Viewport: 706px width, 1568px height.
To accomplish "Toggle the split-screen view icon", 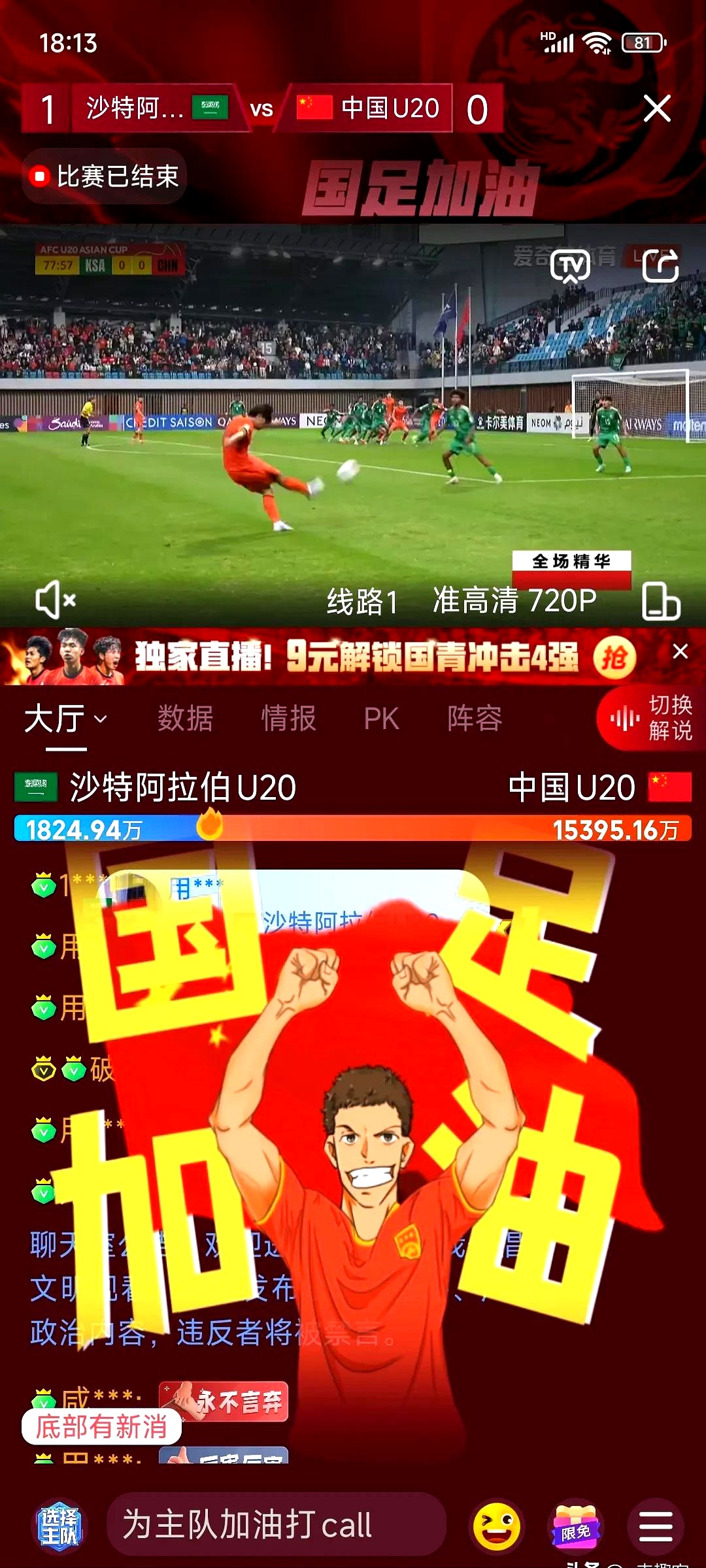I will 660,601.
